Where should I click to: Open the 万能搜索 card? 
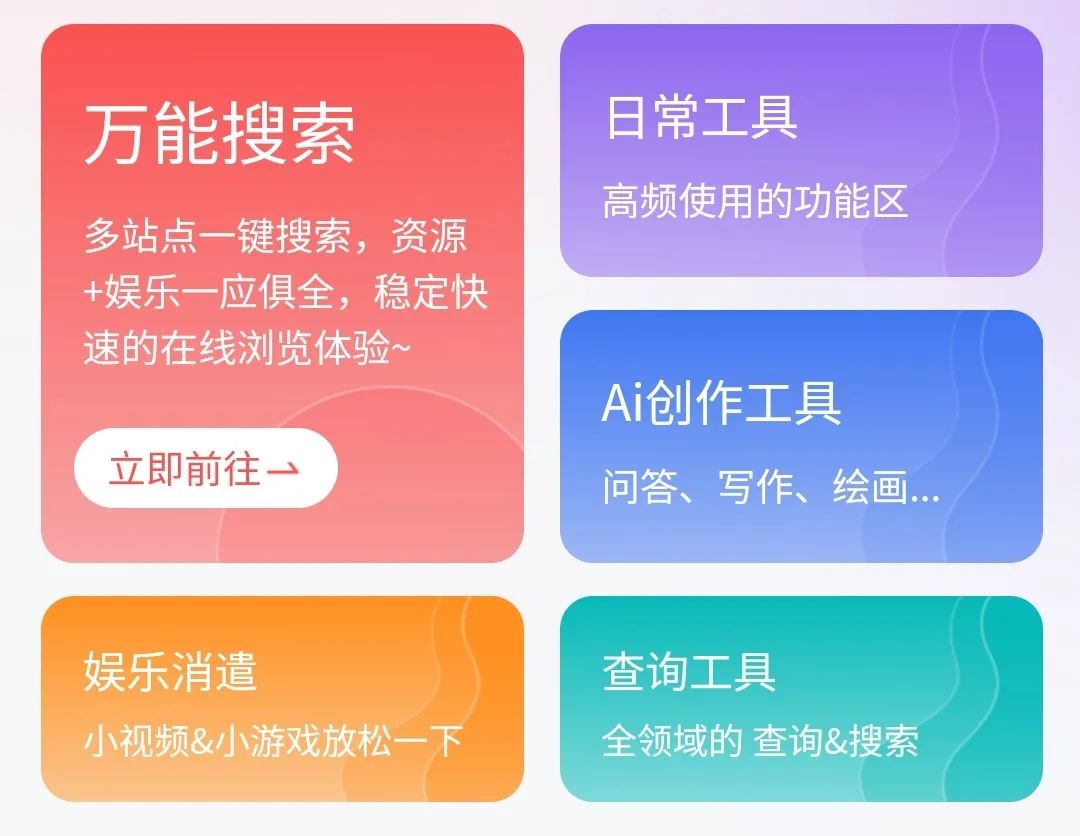[x=282, y=230]
